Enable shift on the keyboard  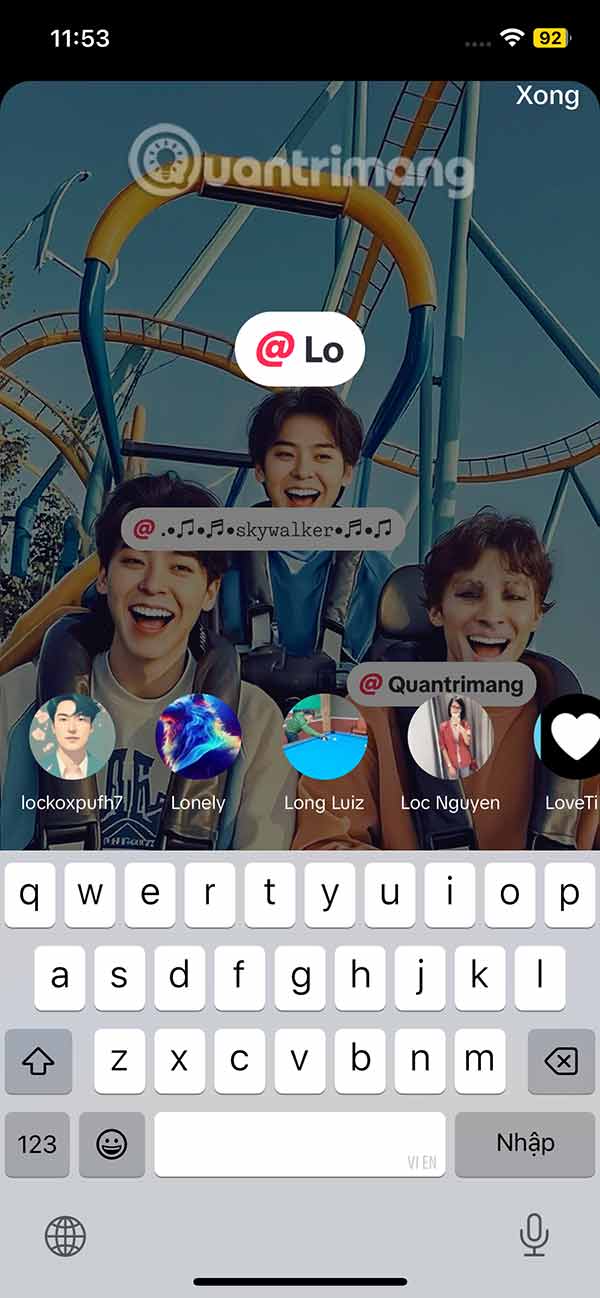tap(38, 1060)
